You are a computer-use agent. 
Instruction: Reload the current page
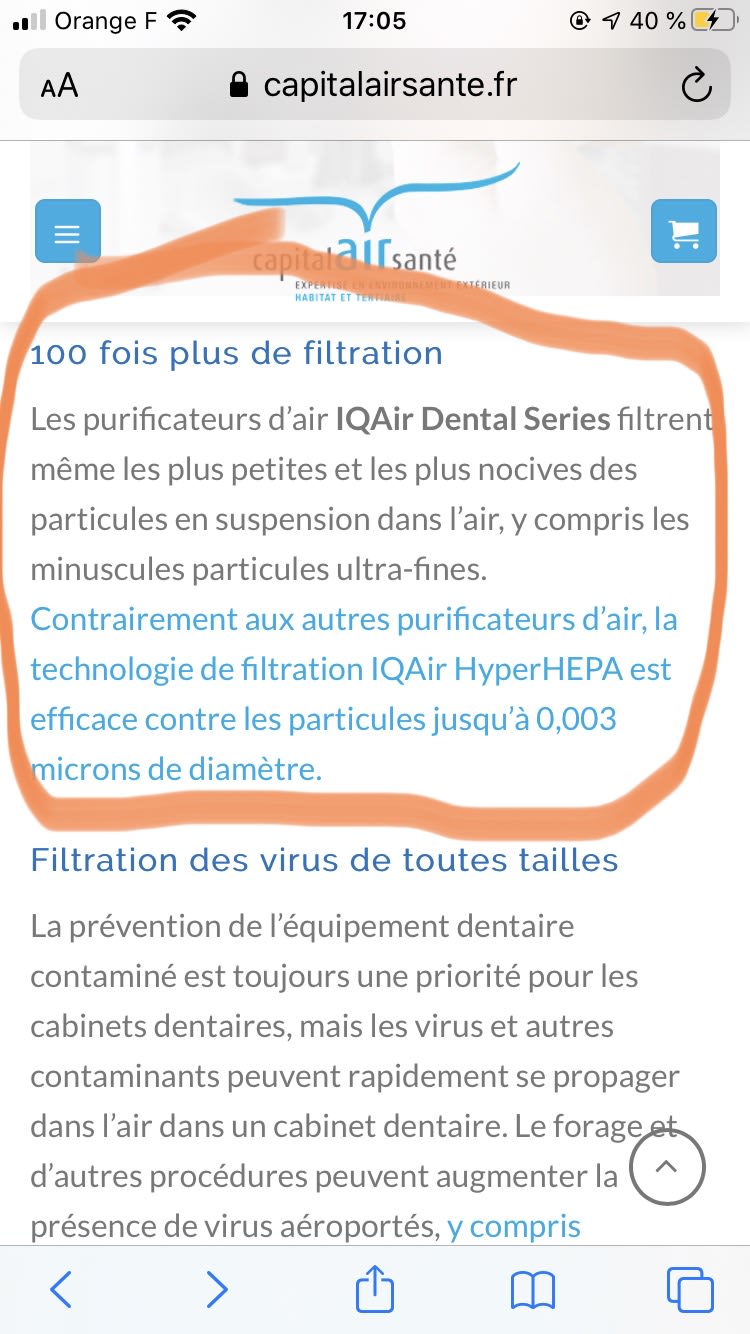pyautogui.click(x=695, y=86)
